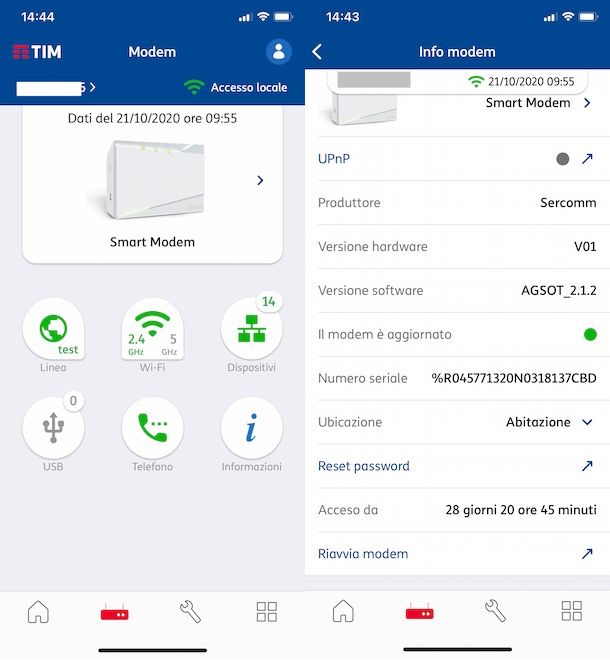Image resolution: width=610 pixels, height=660 pixels.
Task: Open the Telefono tile
Action: tap(152, 428)
